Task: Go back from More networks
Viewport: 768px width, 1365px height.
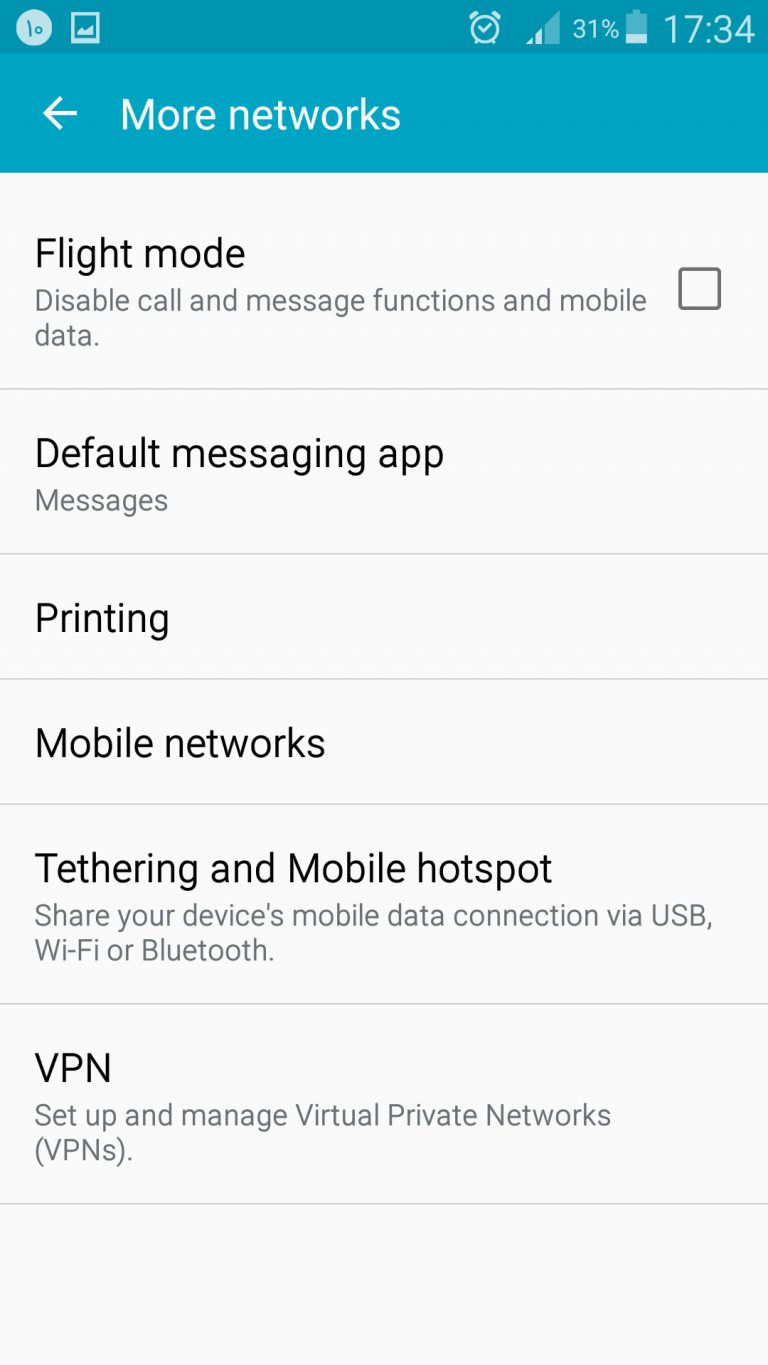Action: tap(60, 114)
